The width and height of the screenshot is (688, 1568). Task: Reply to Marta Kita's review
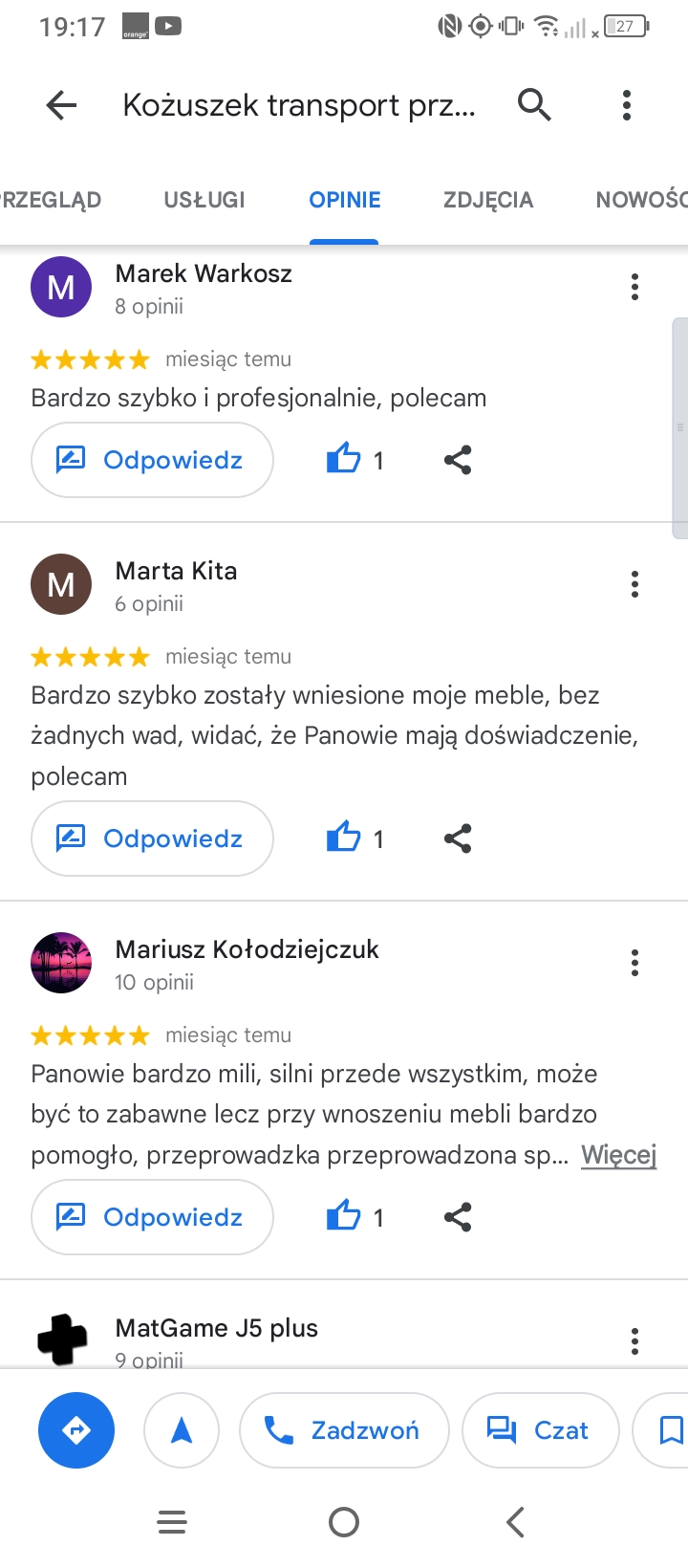[153, 838]
